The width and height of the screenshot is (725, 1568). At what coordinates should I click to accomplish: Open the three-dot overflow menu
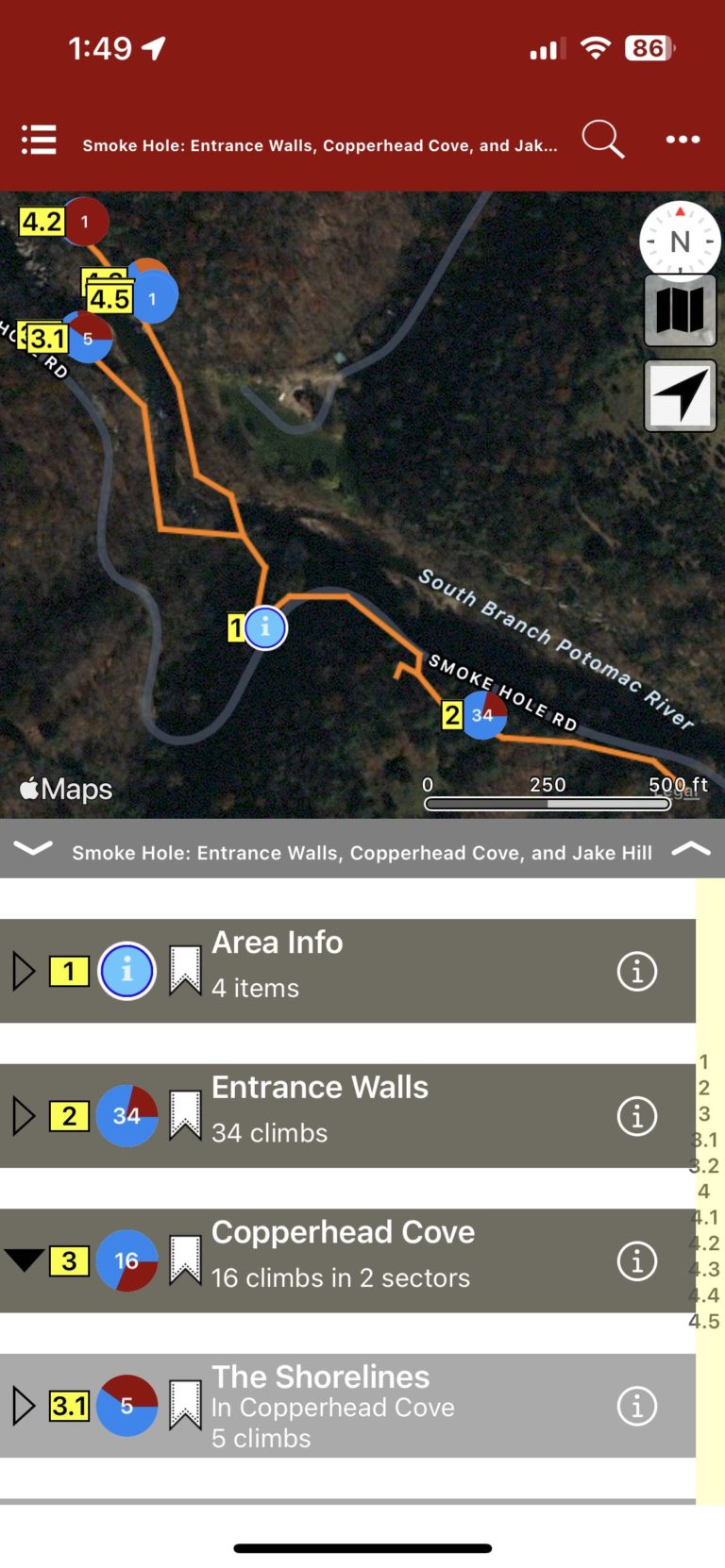pyautogui.click(x=683, y=140)
